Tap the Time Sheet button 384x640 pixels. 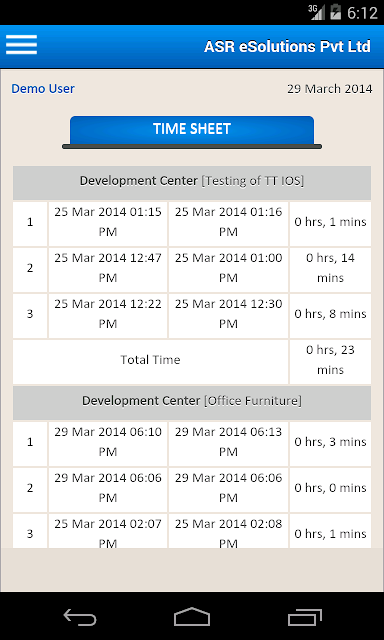[x=192, y=131]
